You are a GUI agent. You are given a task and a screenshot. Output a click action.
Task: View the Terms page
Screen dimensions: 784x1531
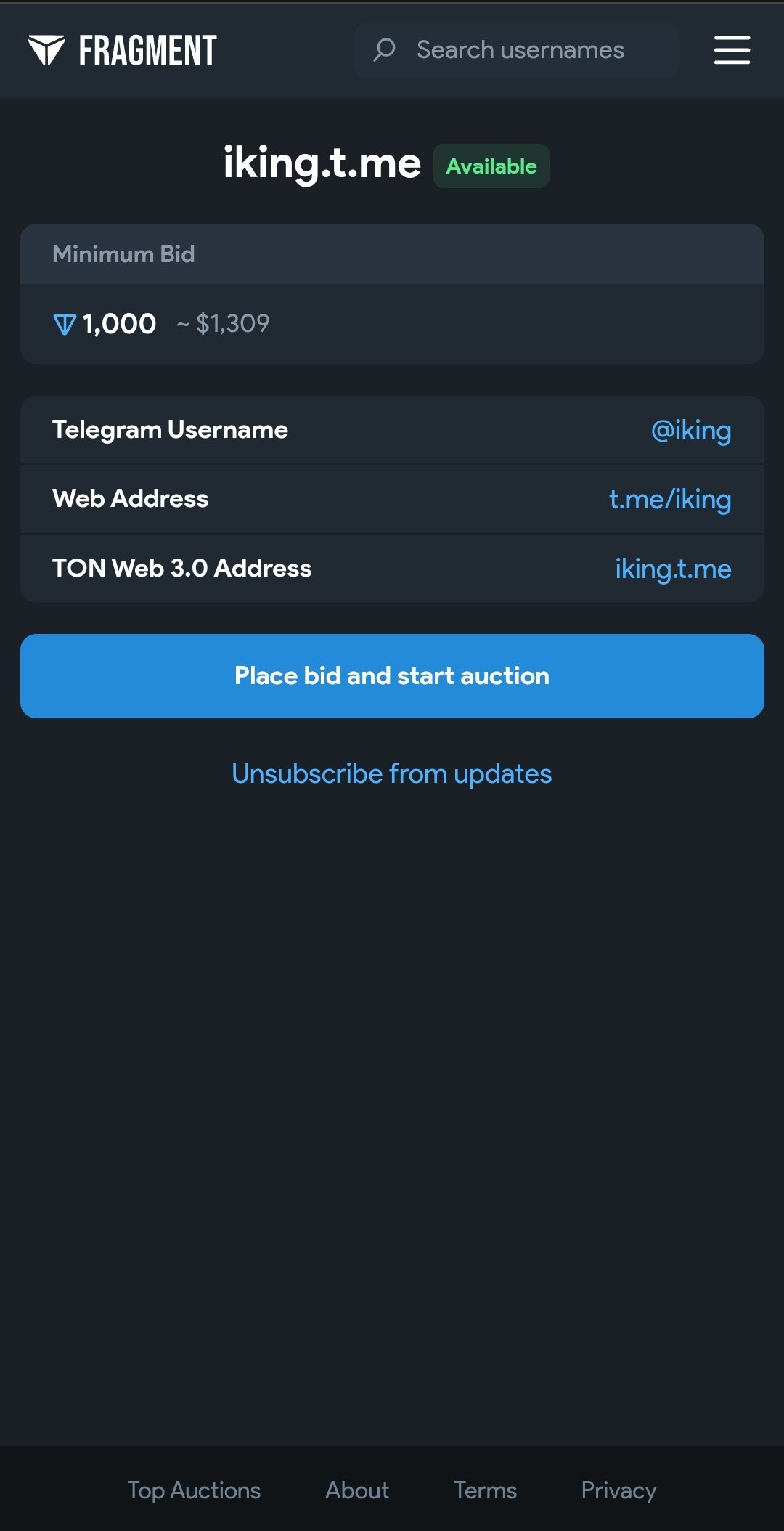tap(485, 1490)
